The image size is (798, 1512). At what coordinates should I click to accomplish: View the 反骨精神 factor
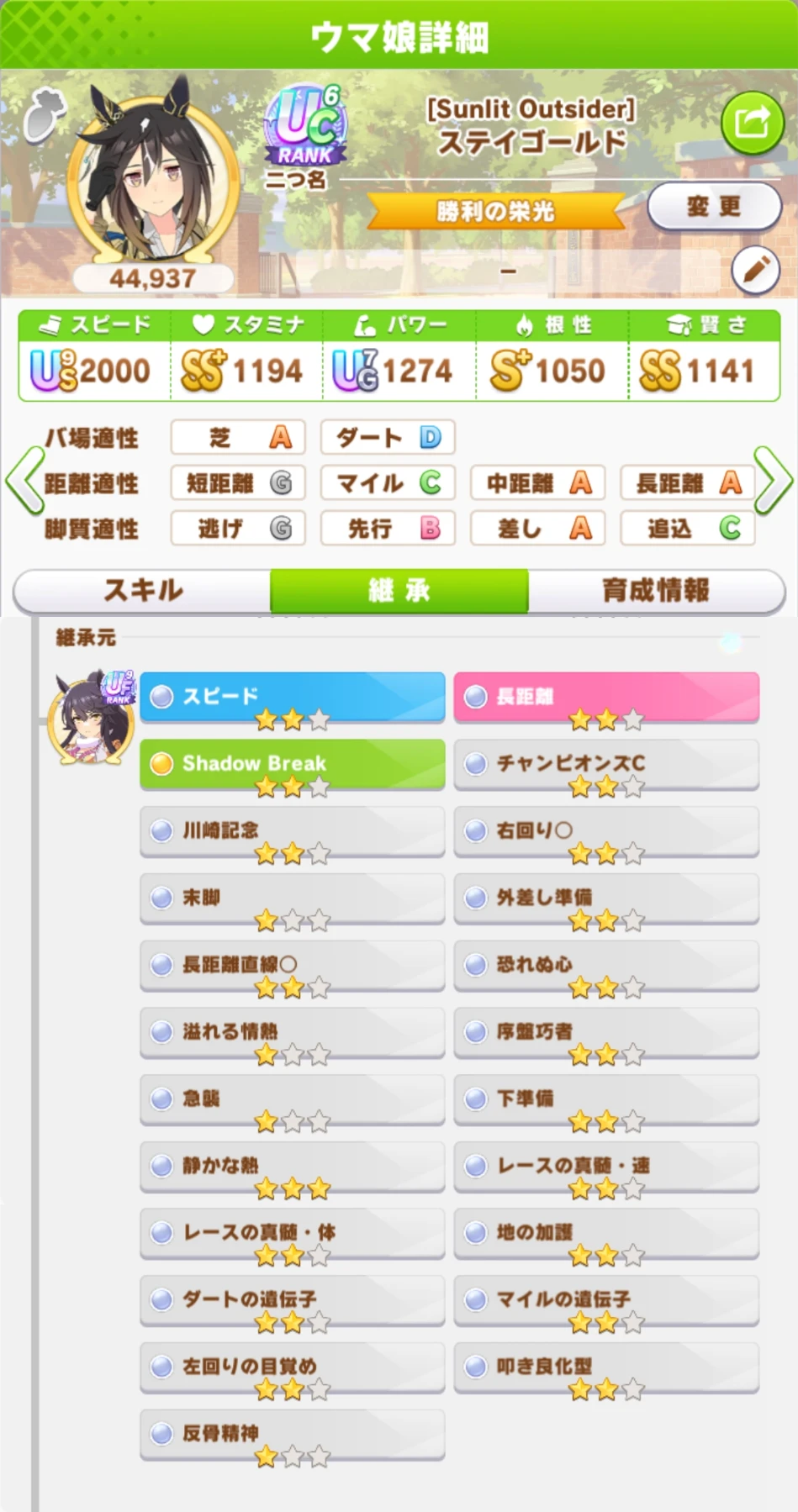click(x=292, y=1434)
